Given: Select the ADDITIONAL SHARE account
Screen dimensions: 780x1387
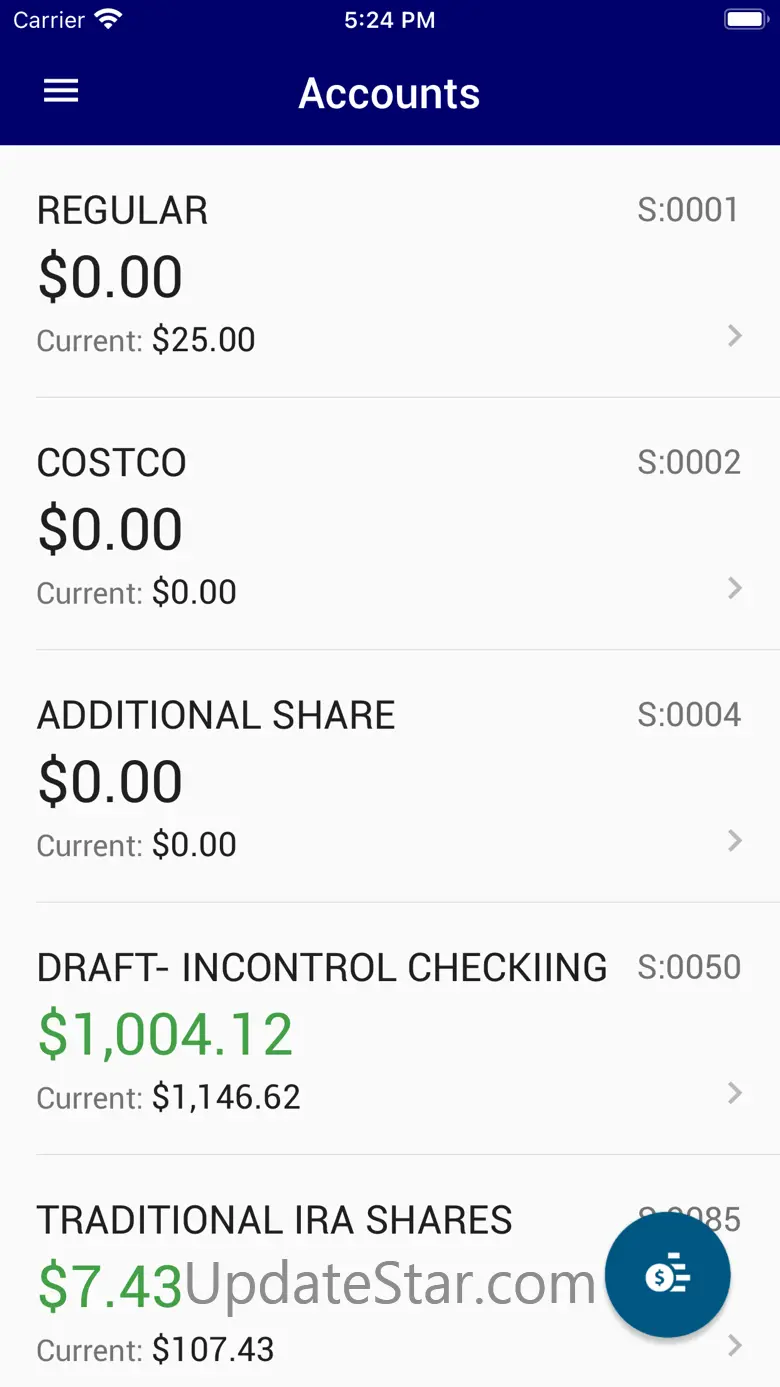Looking at the screenshot, I should click(x=388, y=777).
